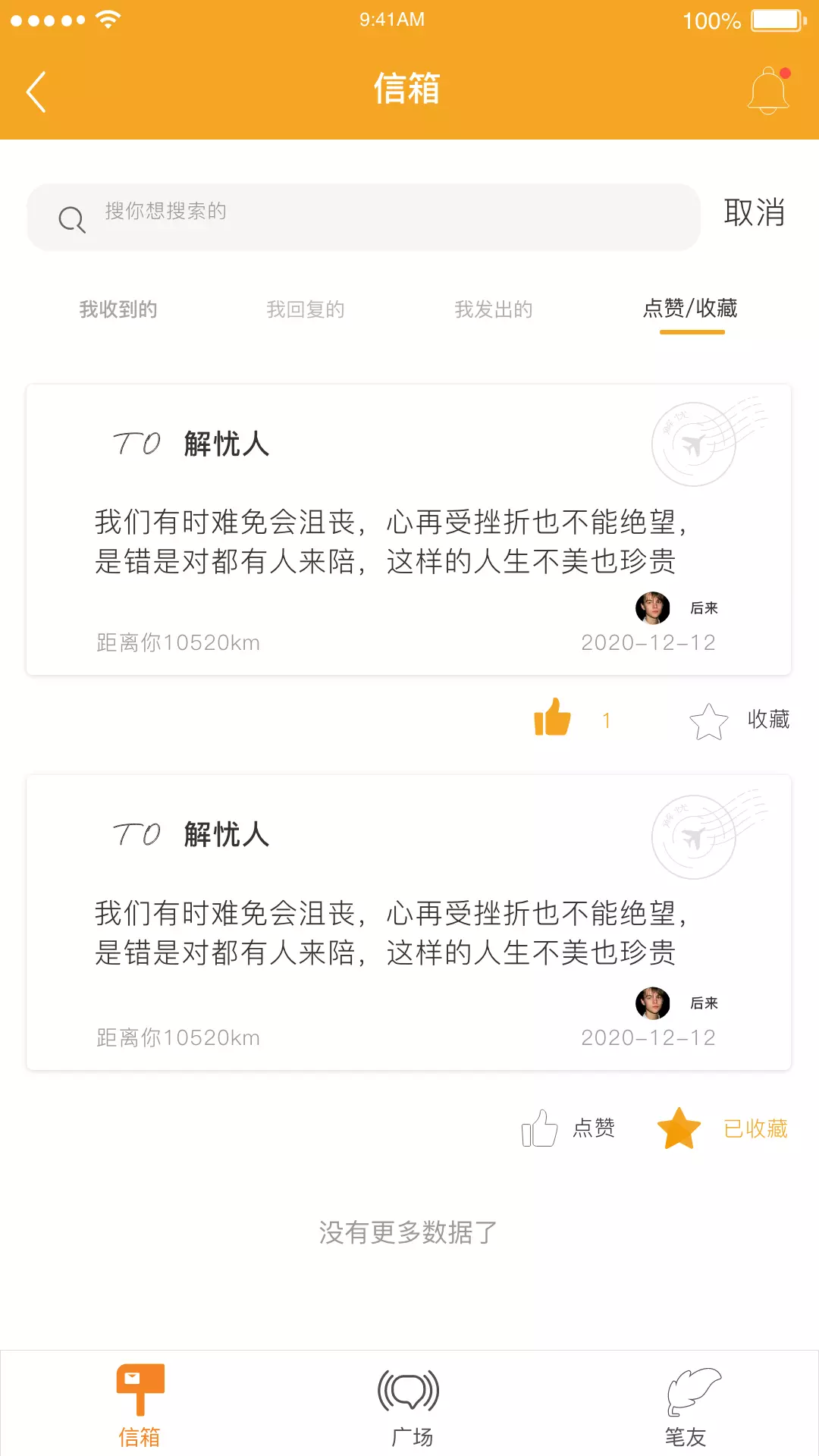
Task: Switch to the 我收到的 tab
Action: click(118, 309)
